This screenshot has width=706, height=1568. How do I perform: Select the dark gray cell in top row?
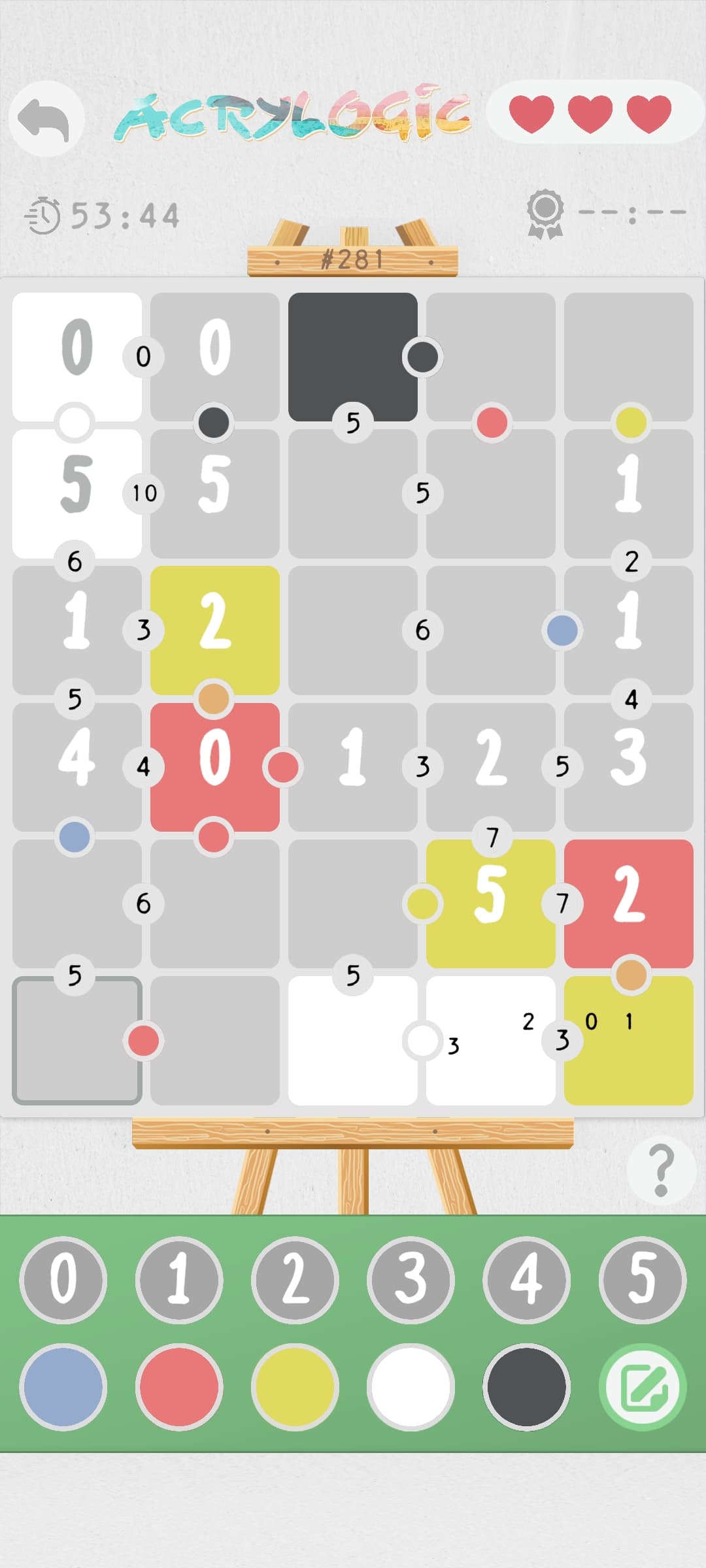click(x=353, y=357)
